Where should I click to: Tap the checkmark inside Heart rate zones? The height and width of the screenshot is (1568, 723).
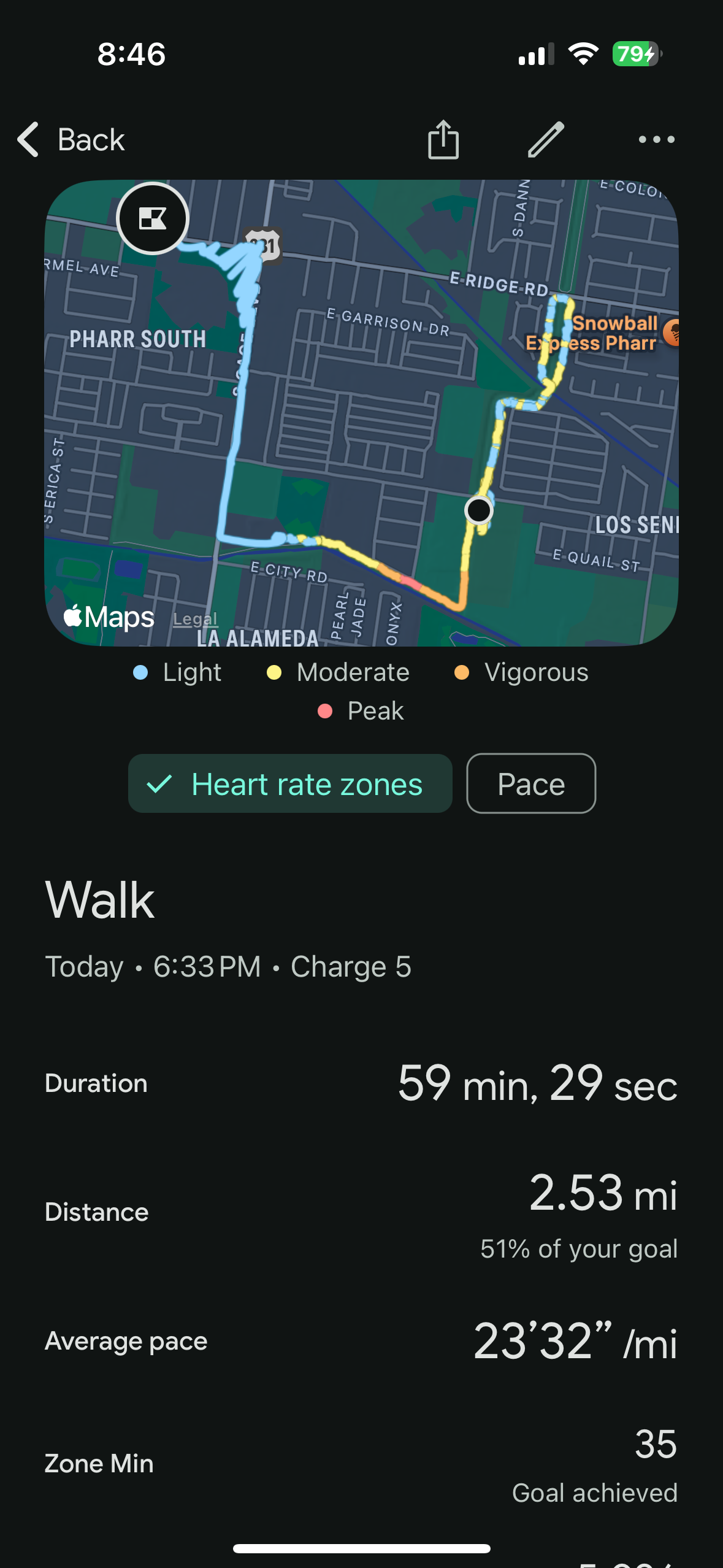coord(160,783)
